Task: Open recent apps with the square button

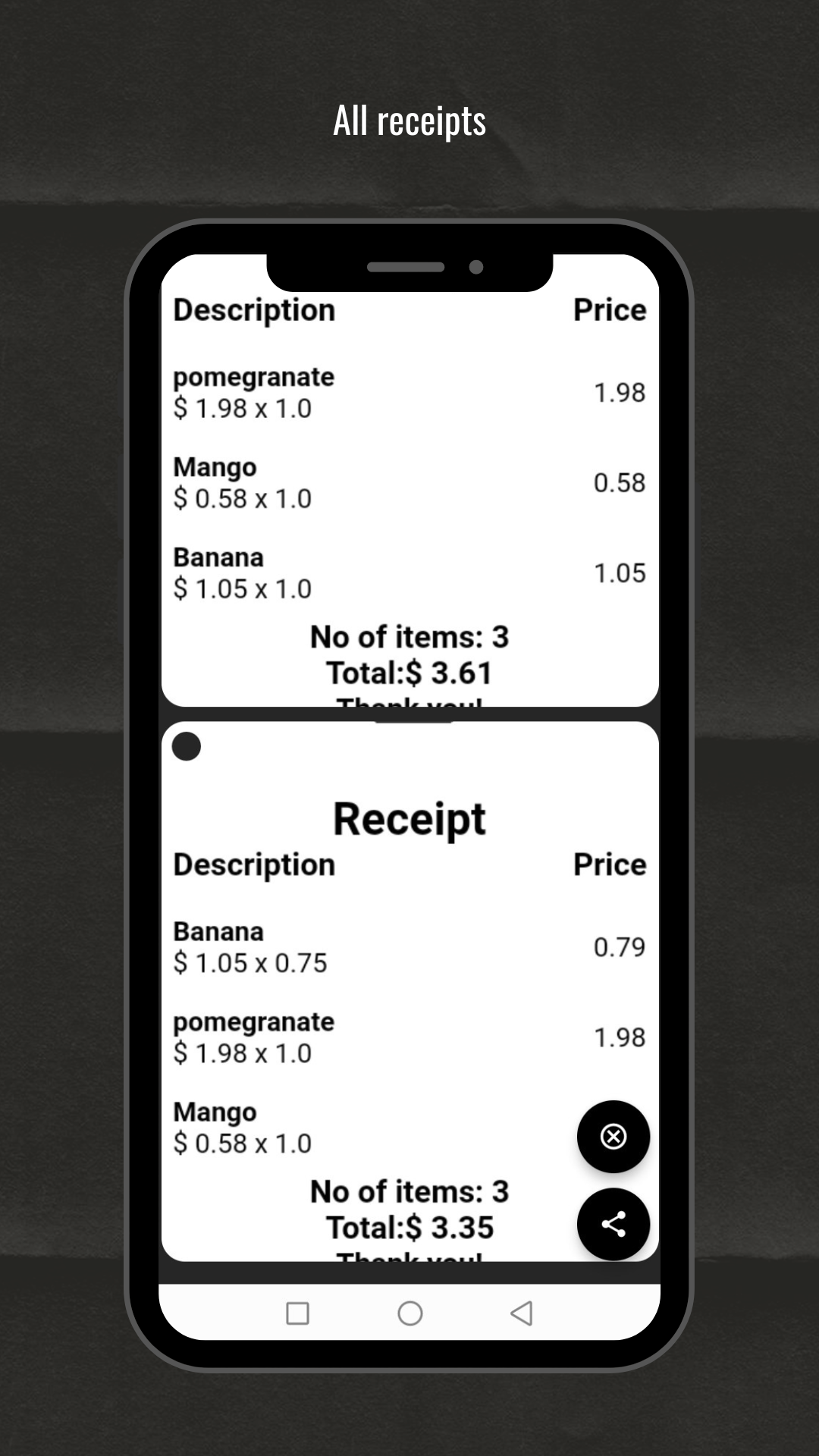Action: coord(298,1314)
